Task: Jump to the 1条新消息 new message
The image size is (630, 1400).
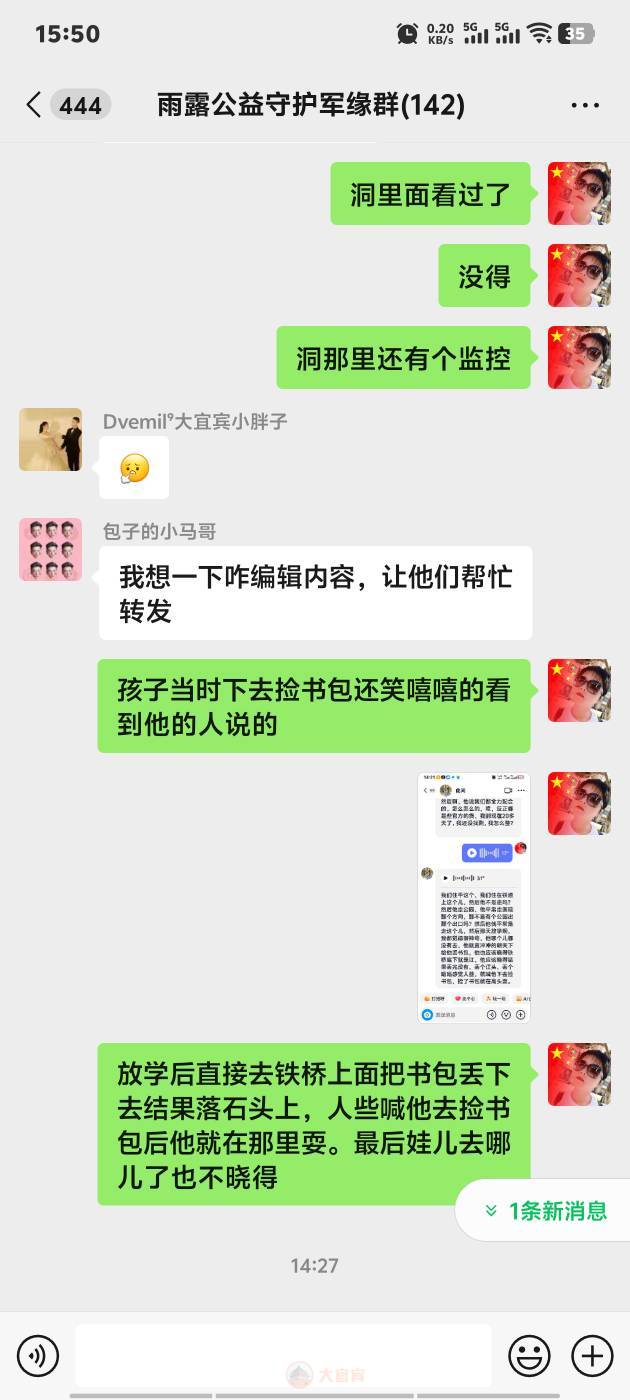Action: (x=545, y=1211)
